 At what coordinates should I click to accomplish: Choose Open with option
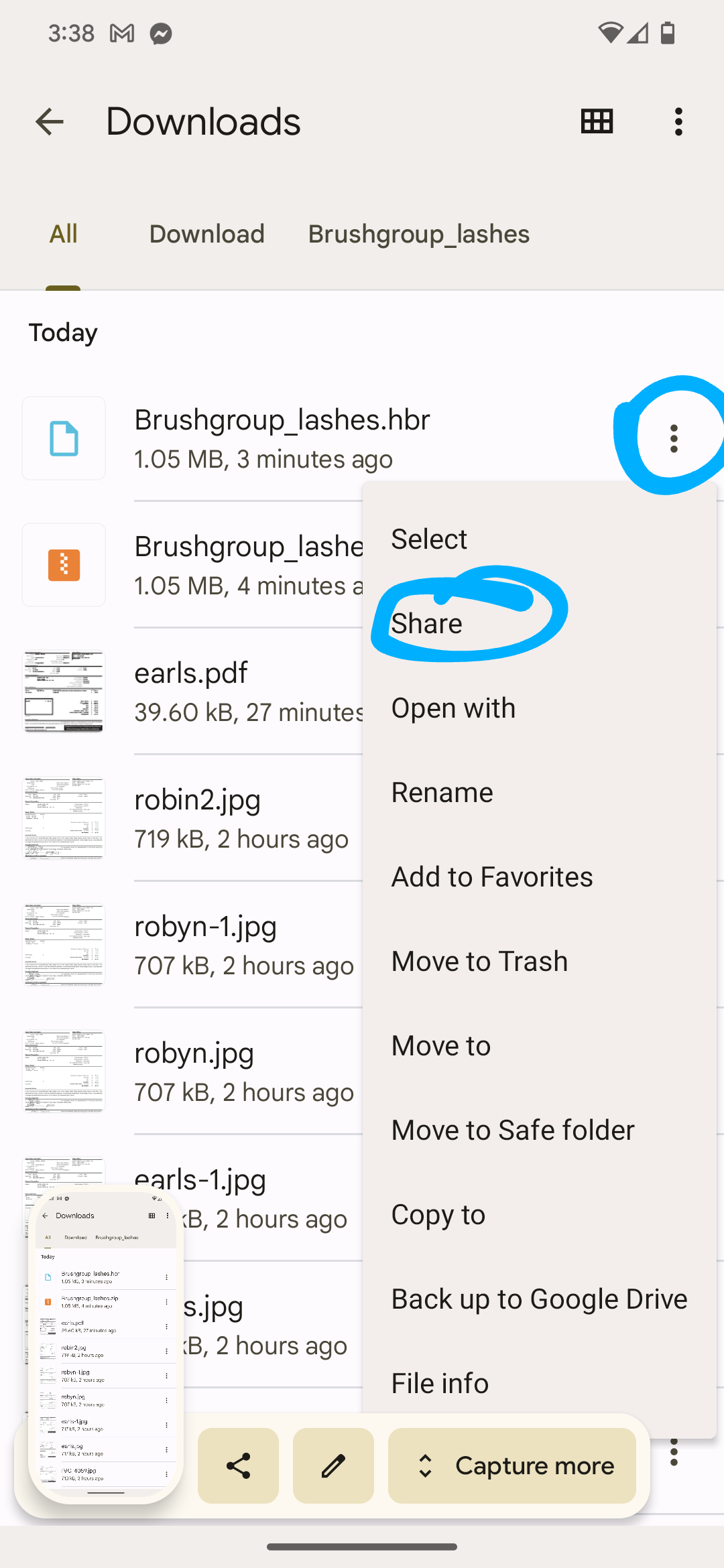coord(453,708)
